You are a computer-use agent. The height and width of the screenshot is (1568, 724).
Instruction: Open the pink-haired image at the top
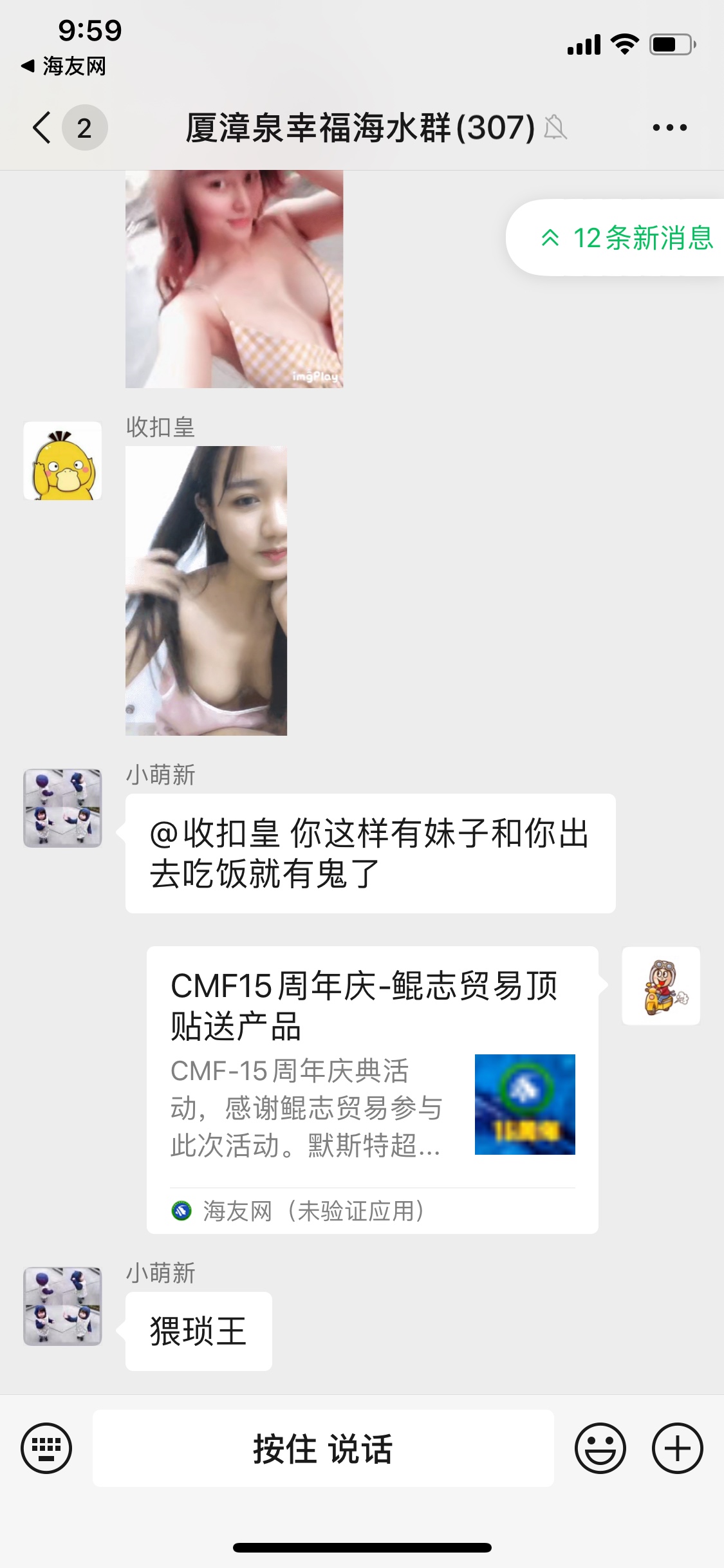coord(234,279)
